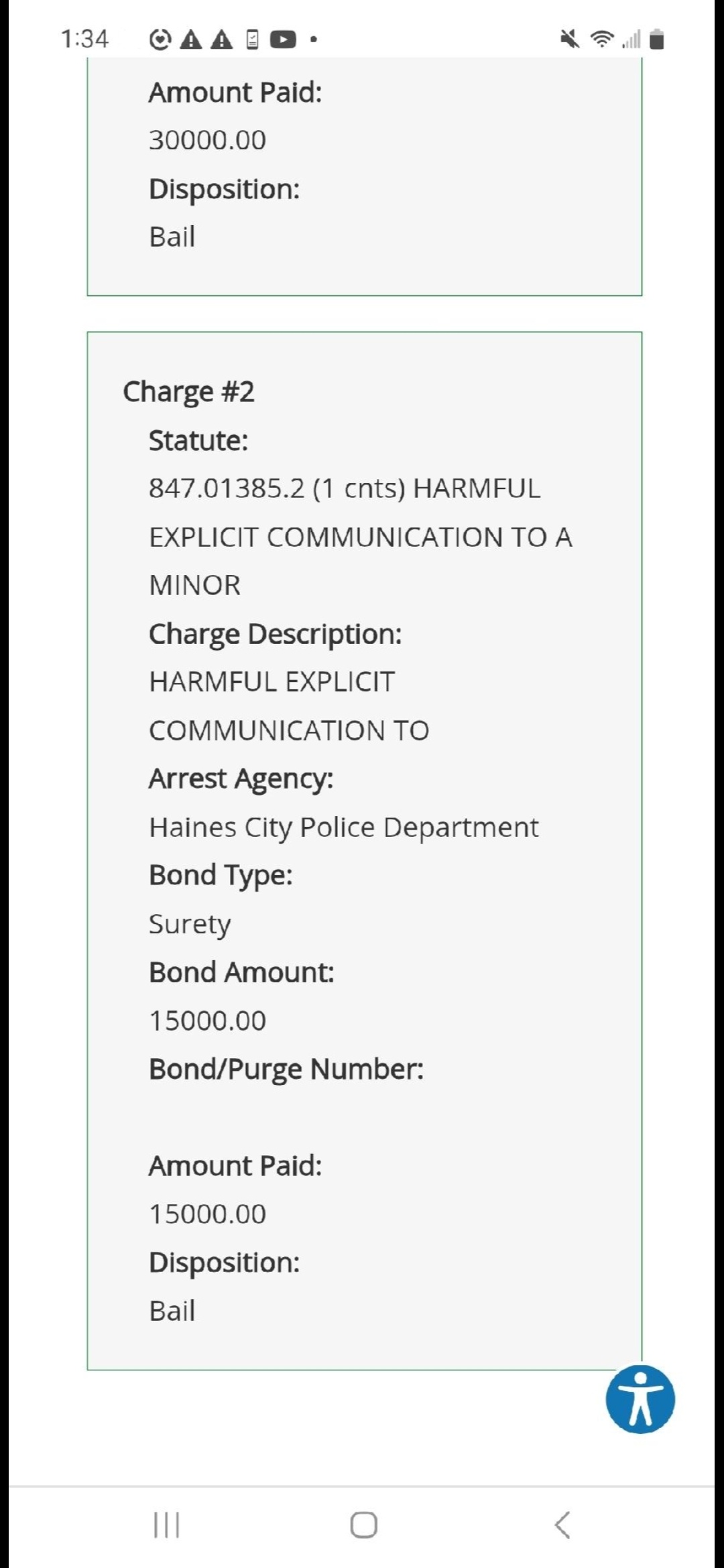Tap the system home button
The image size is (724, 1568).
point(364,1525)
